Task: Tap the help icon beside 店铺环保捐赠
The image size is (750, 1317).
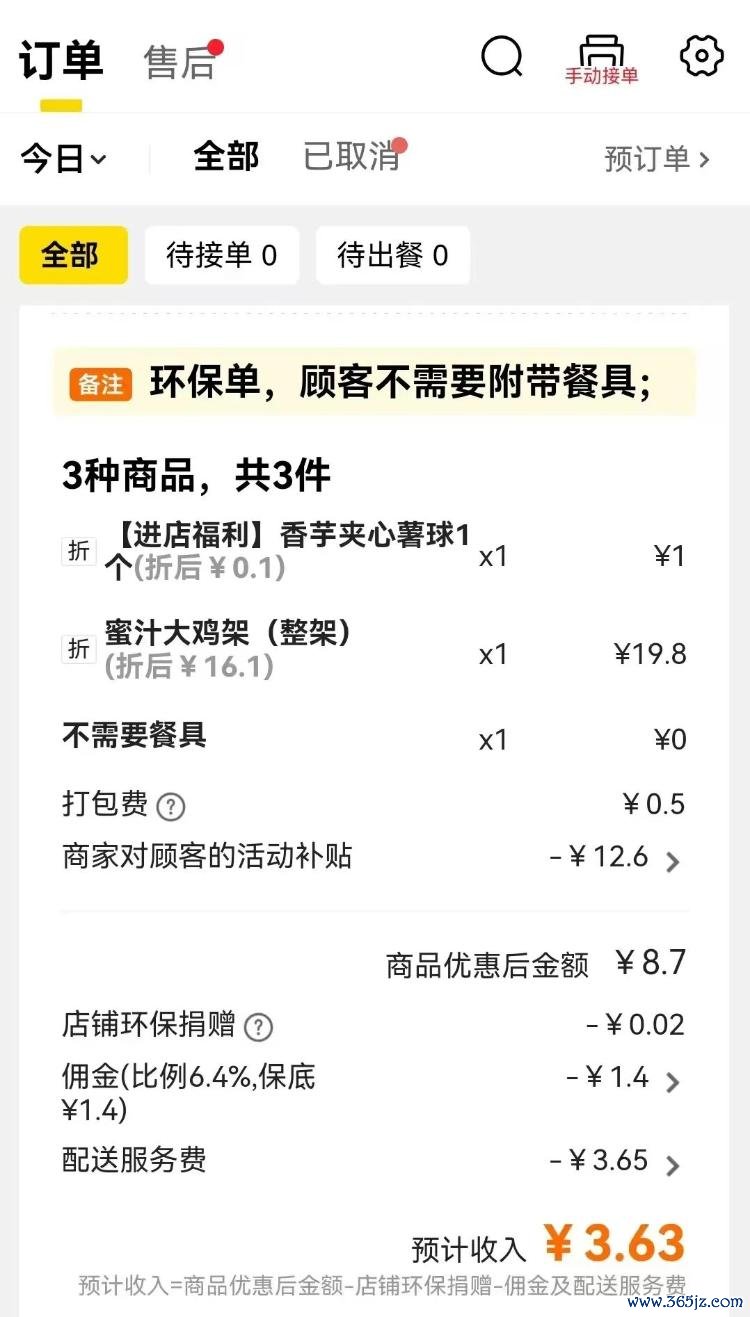Action: coord(259,1027)
